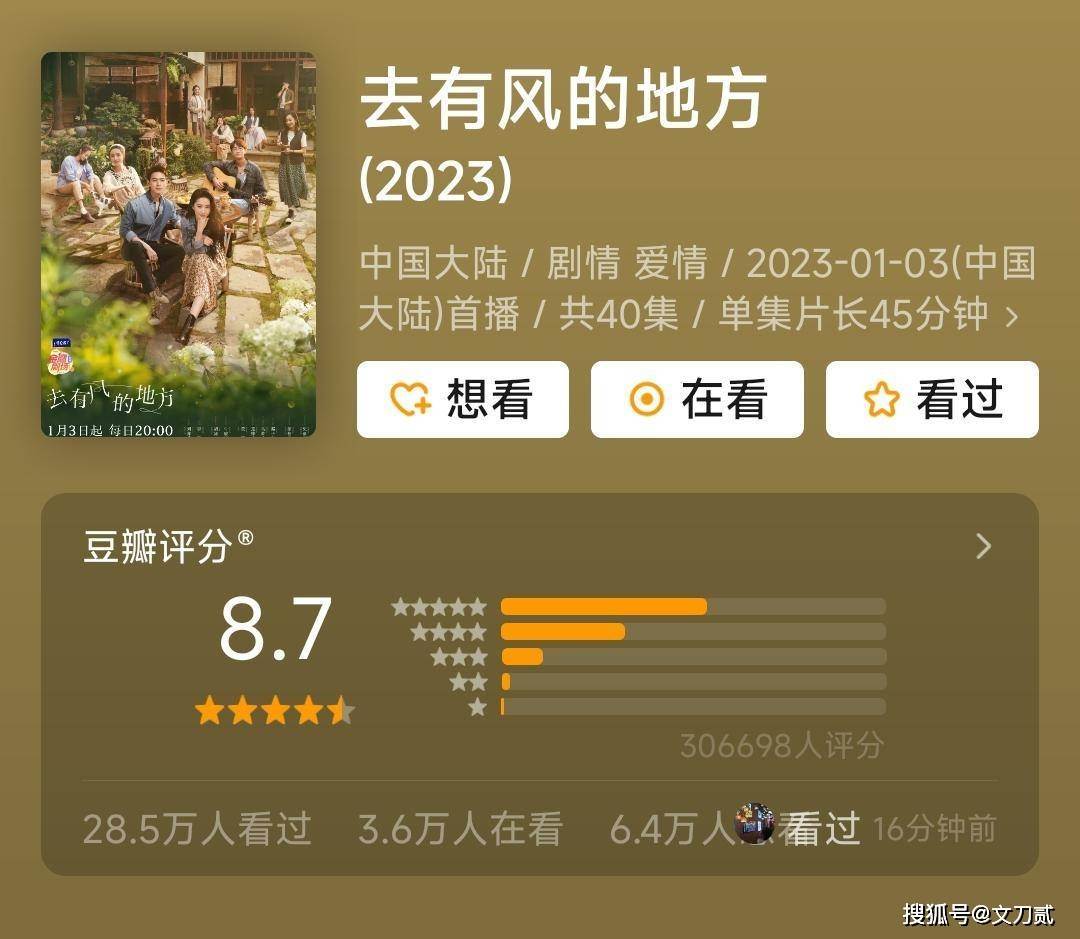Mark the show as 在看
This screenshot has width=1080, height=939.
(x=697, y=399)
